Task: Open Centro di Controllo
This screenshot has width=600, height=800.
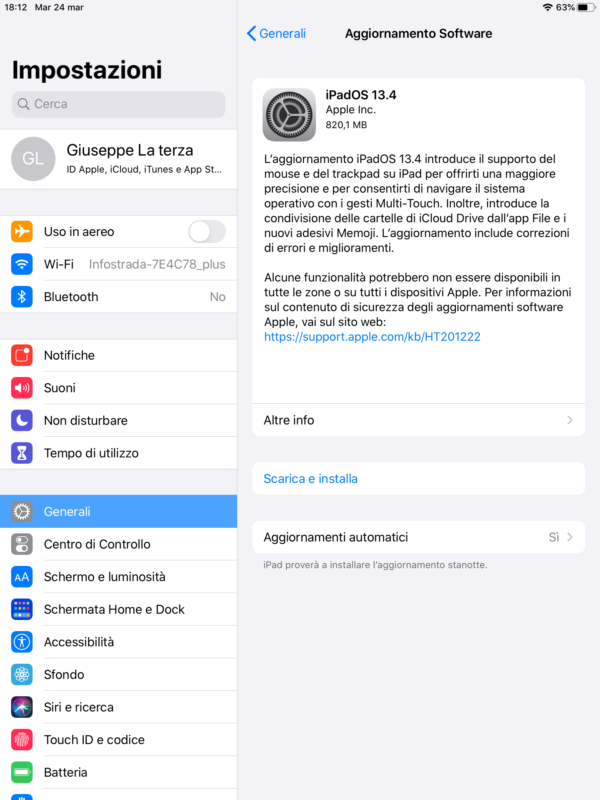Action: coord(118,544)
